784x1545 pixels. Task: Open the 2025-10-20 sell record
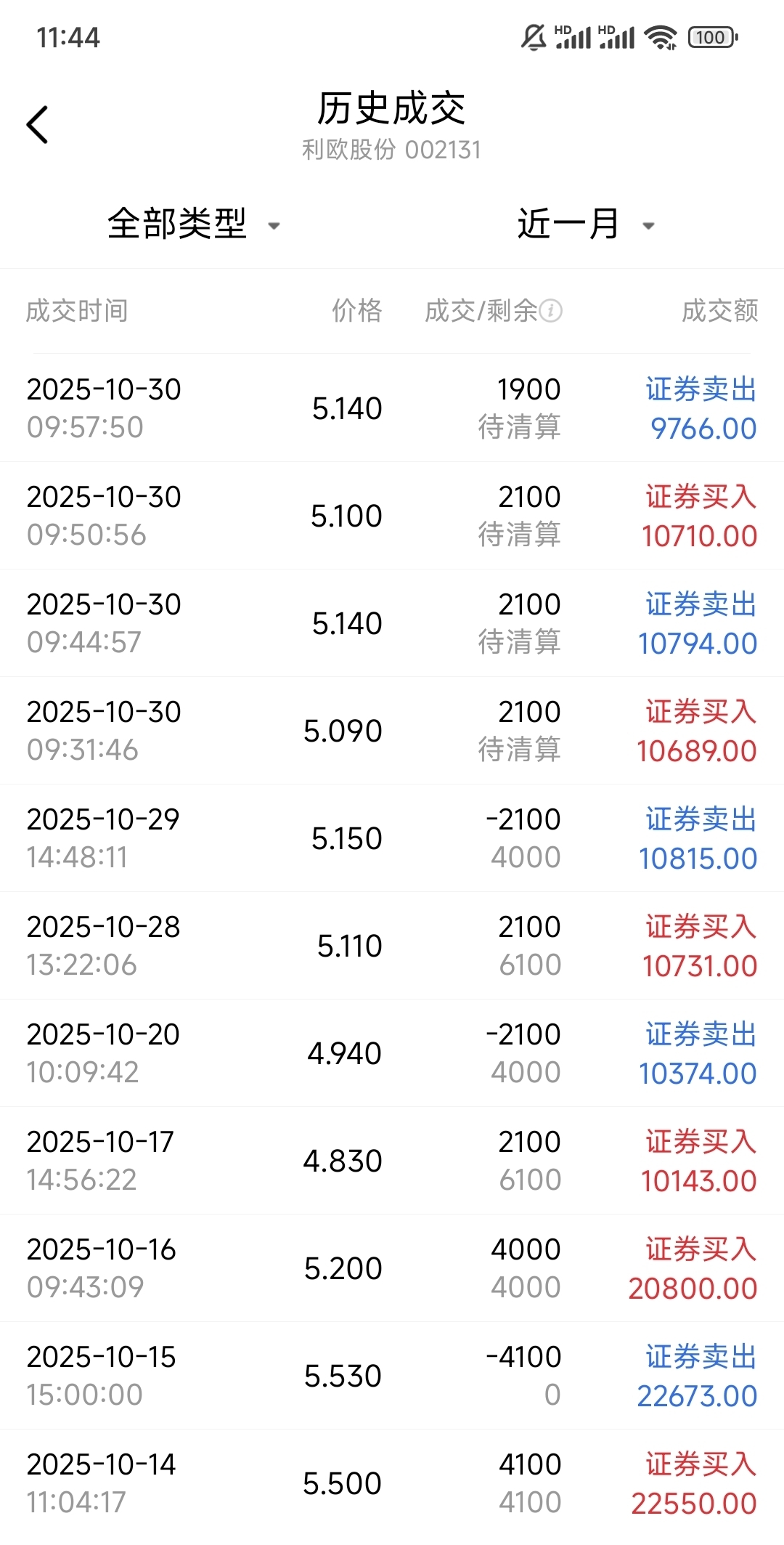[392, 1053]
